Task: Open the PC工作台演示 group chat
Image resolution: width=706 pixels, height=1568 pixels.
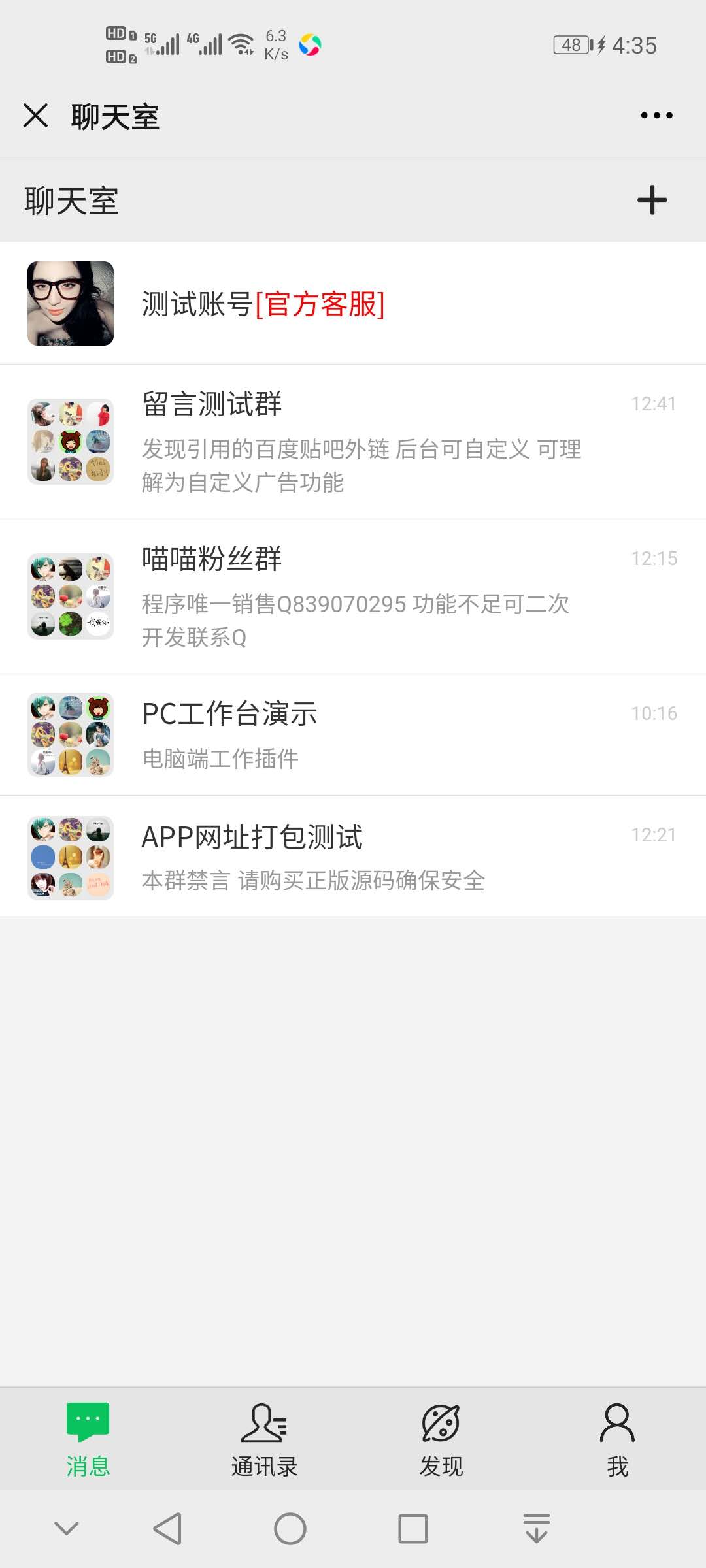Action: pyautogui.click(x=353, y=735)
